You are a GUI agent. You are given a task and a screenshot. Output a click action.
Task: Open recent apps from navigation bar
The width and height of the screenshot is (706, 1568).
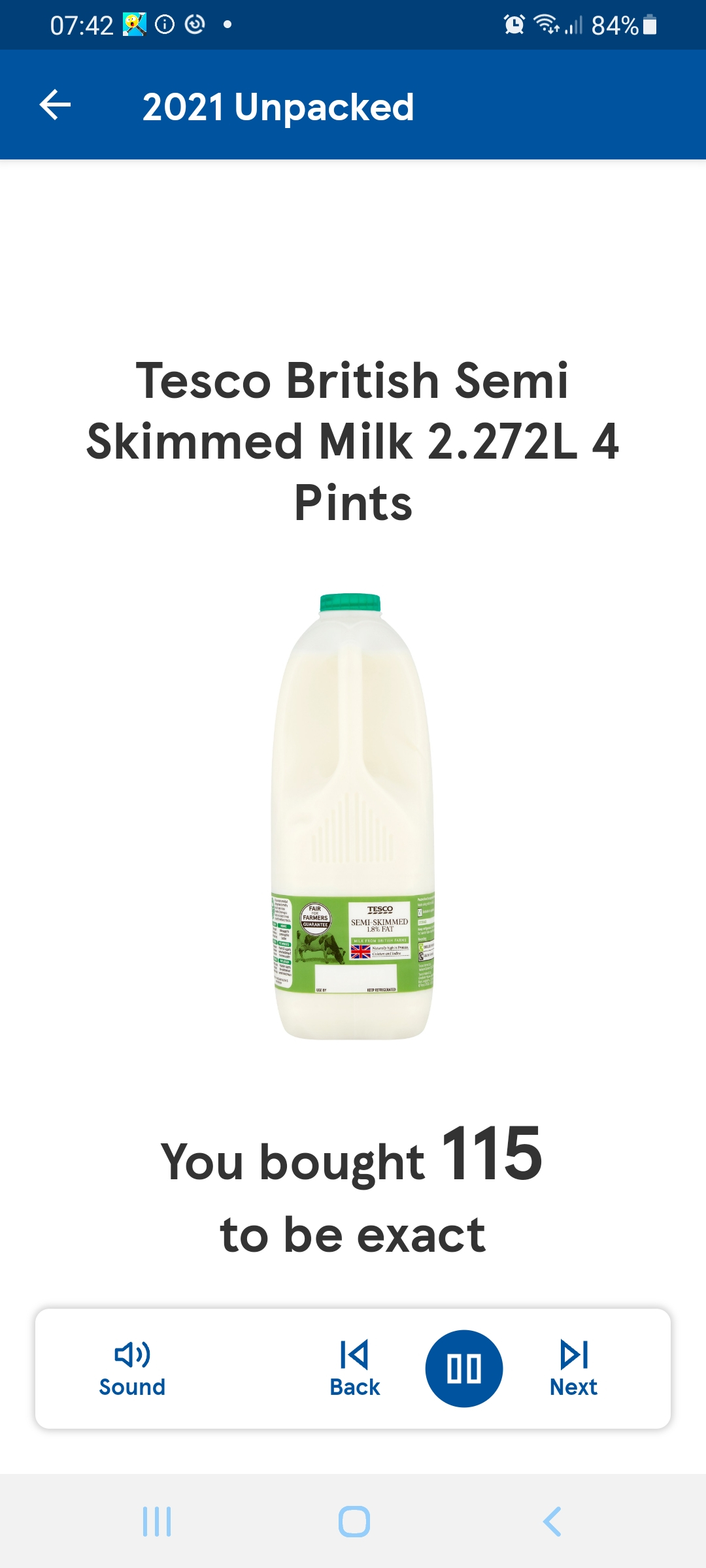pyautogui.click(x=157, y=1522)
